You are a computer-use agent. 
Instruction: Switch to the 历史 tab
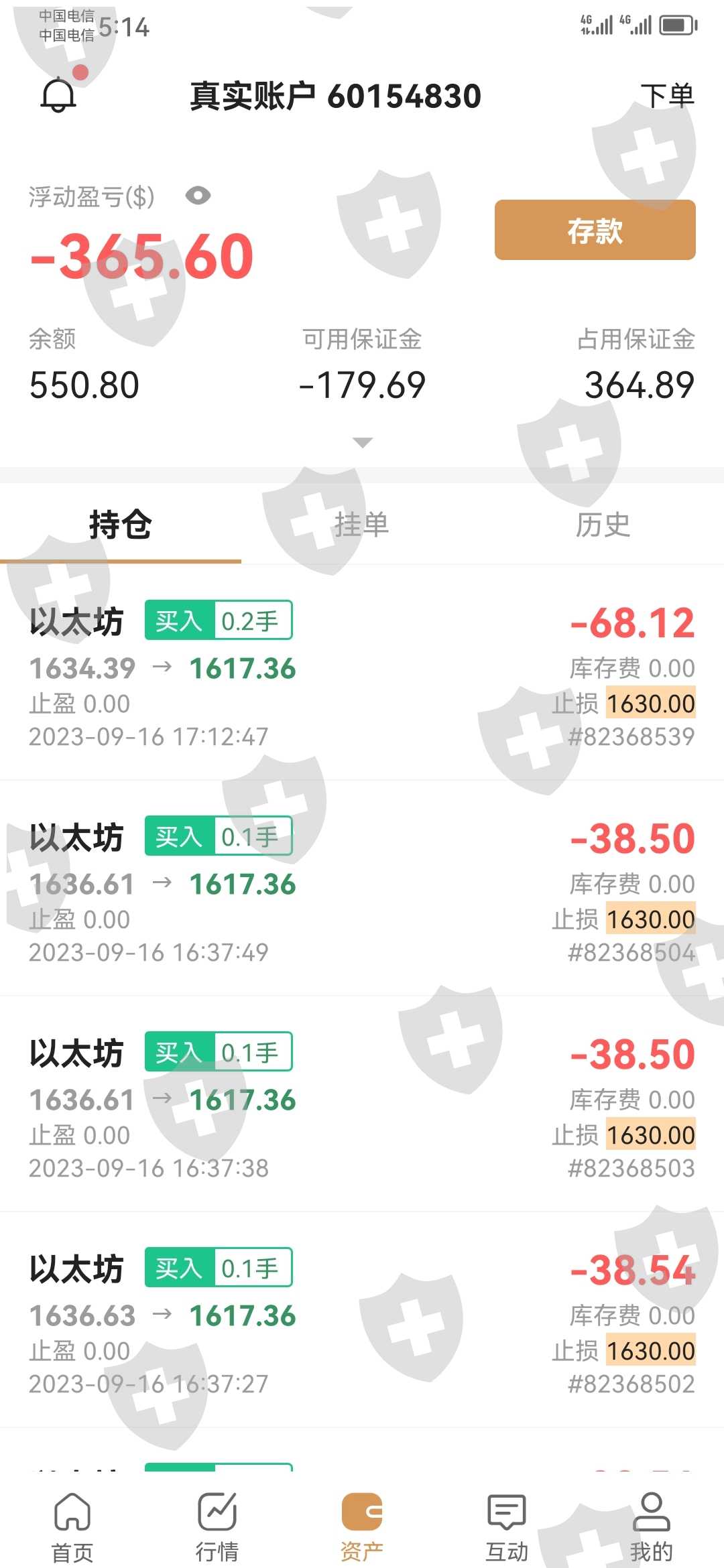click(603, 524)
